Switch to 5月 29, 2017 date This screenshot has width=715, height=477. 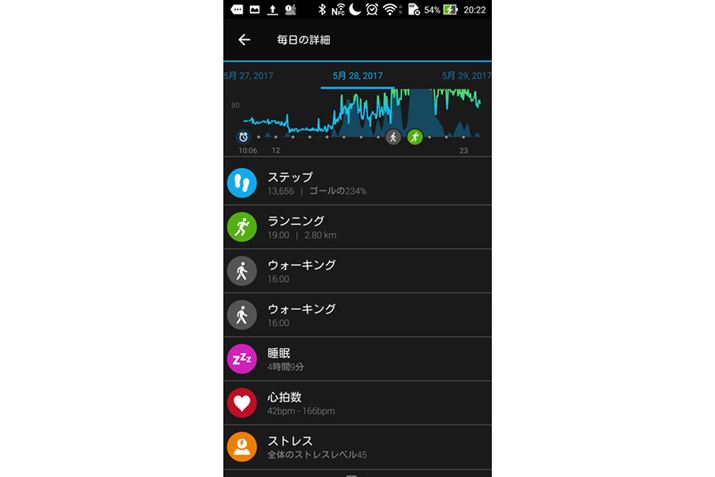coord(466,75)
